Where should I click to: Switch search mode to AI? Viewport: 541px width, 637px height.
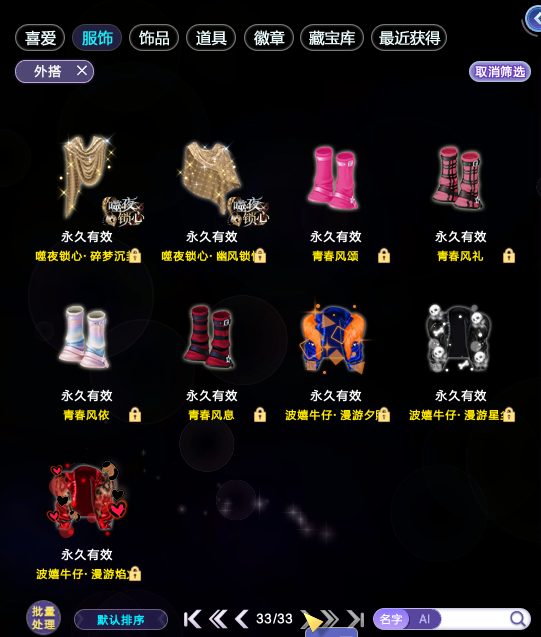coord(424,619)
